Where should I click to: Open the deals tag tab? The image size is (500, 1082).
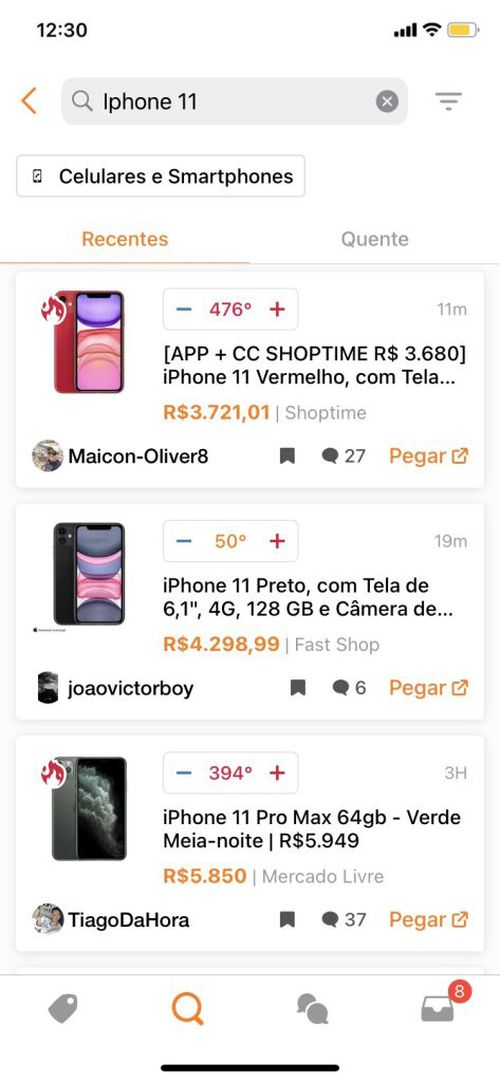[63, 1010]
